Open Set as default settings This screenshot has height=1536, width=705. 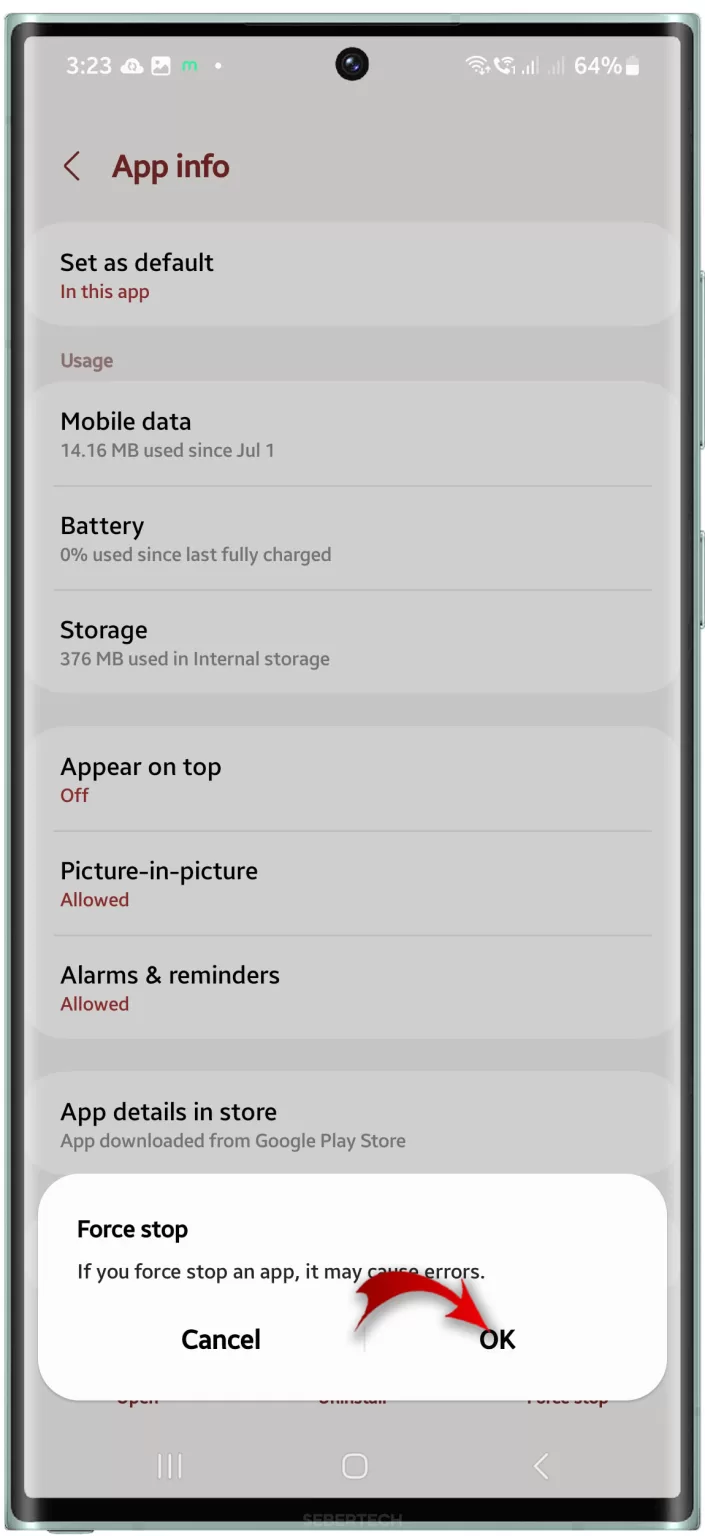[352, 275]
